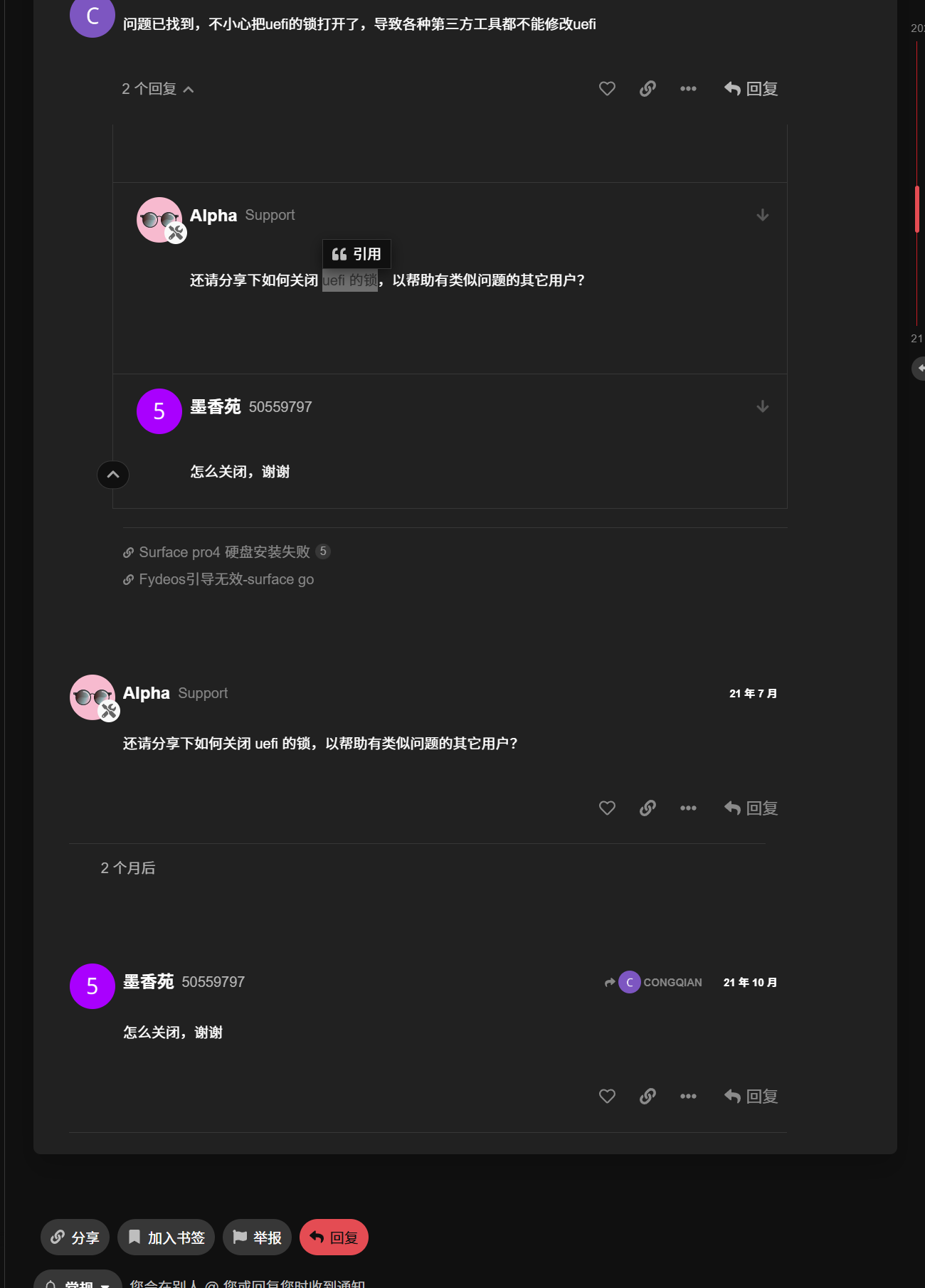The height and width of the screenshot is (1288, 925).
Task: Copy link to Alpha's 21 年 7 月 post
Action: tap(647, 808)
